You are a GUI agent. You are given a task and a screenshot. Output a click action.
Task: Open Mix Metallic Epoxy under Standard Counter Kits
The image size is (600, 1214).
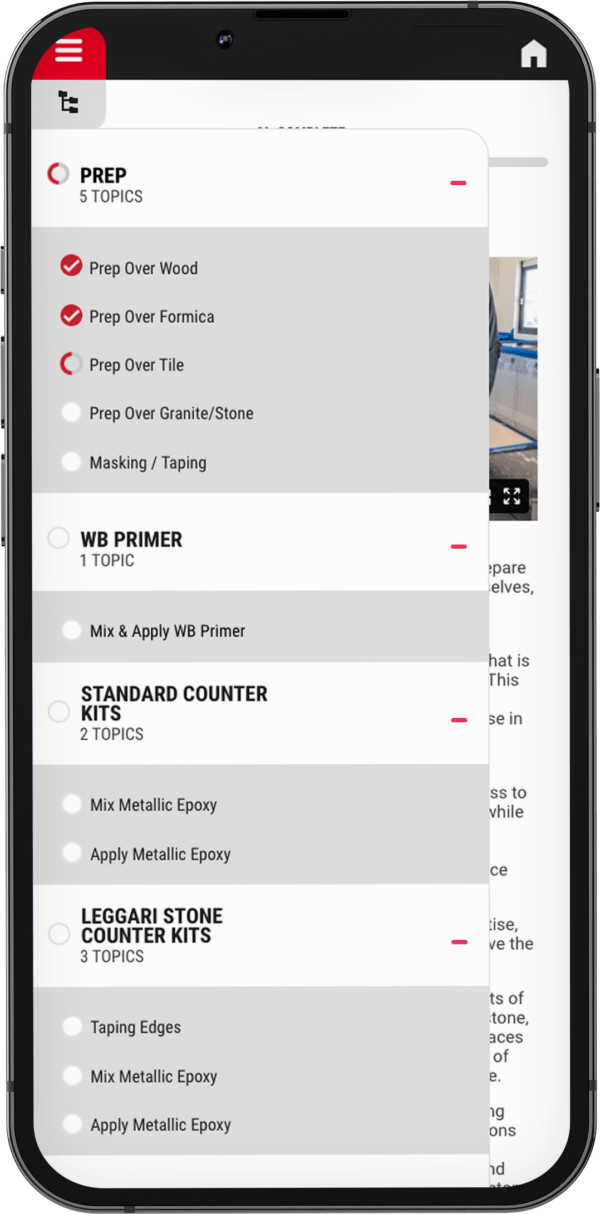coord(153,805)
